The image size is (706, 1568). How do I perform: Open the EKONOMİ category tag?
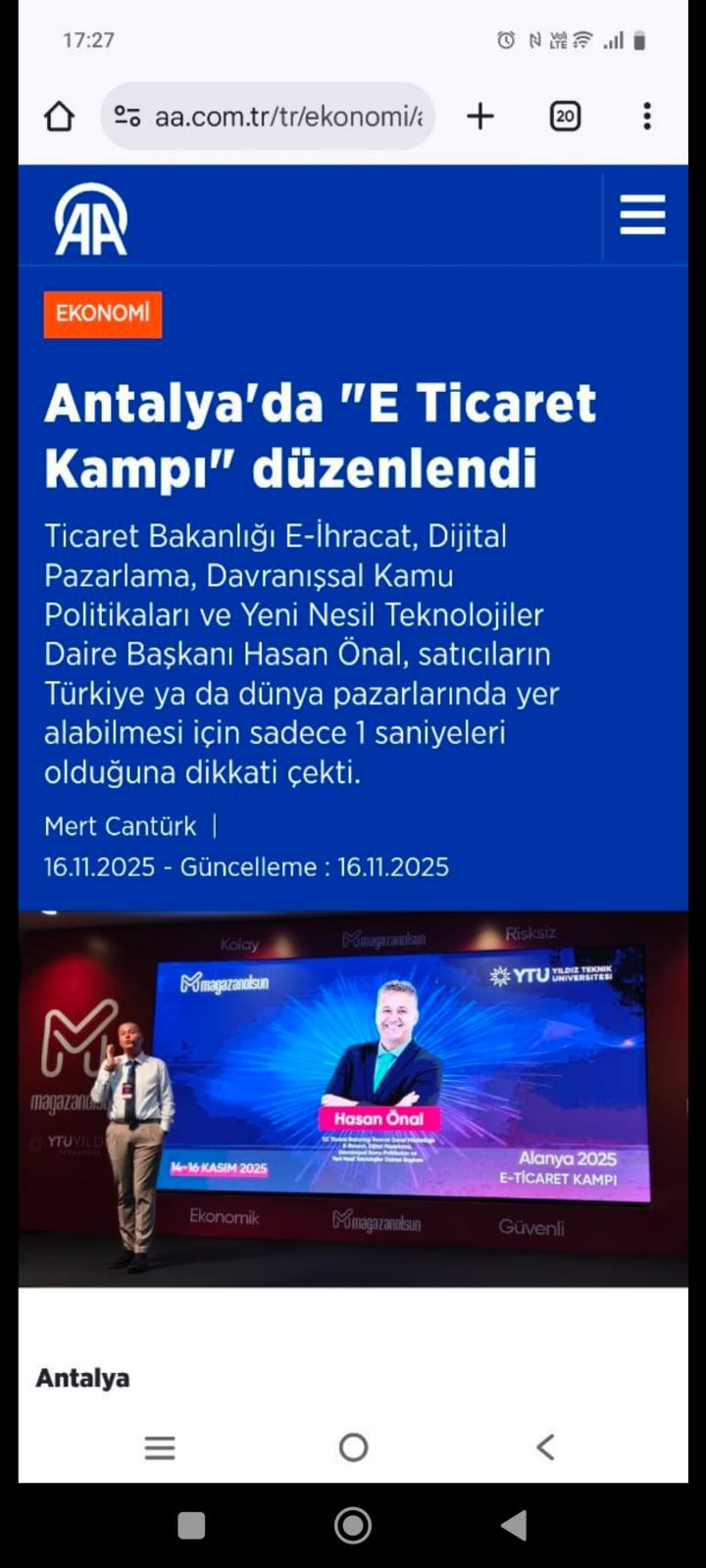click(103, 314)
